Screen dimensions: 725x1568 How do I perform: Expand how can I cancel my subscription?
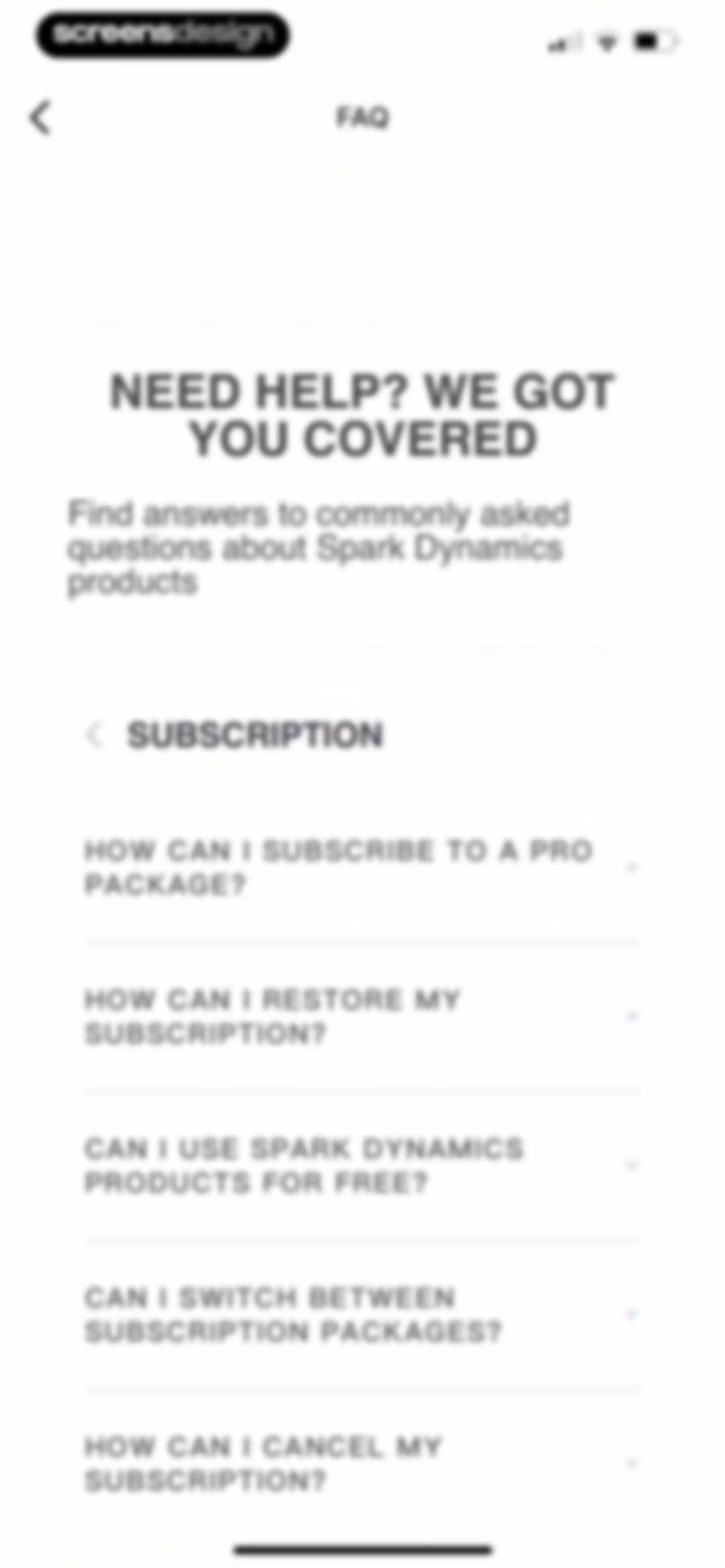coord(361,1463)
